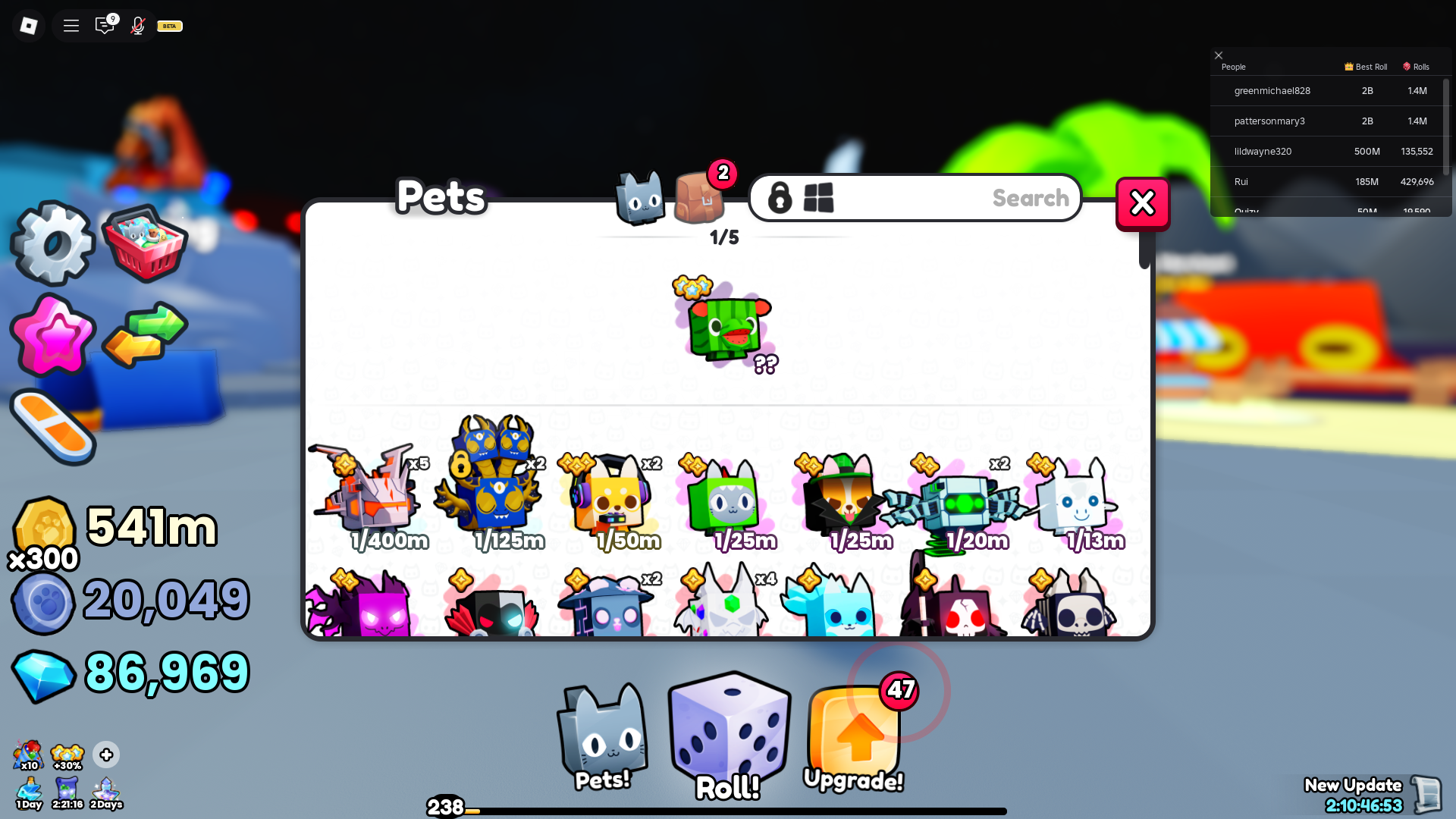Open the Roblox menu button
This screenshot has width=1456, height=819.
pos(29,26)
